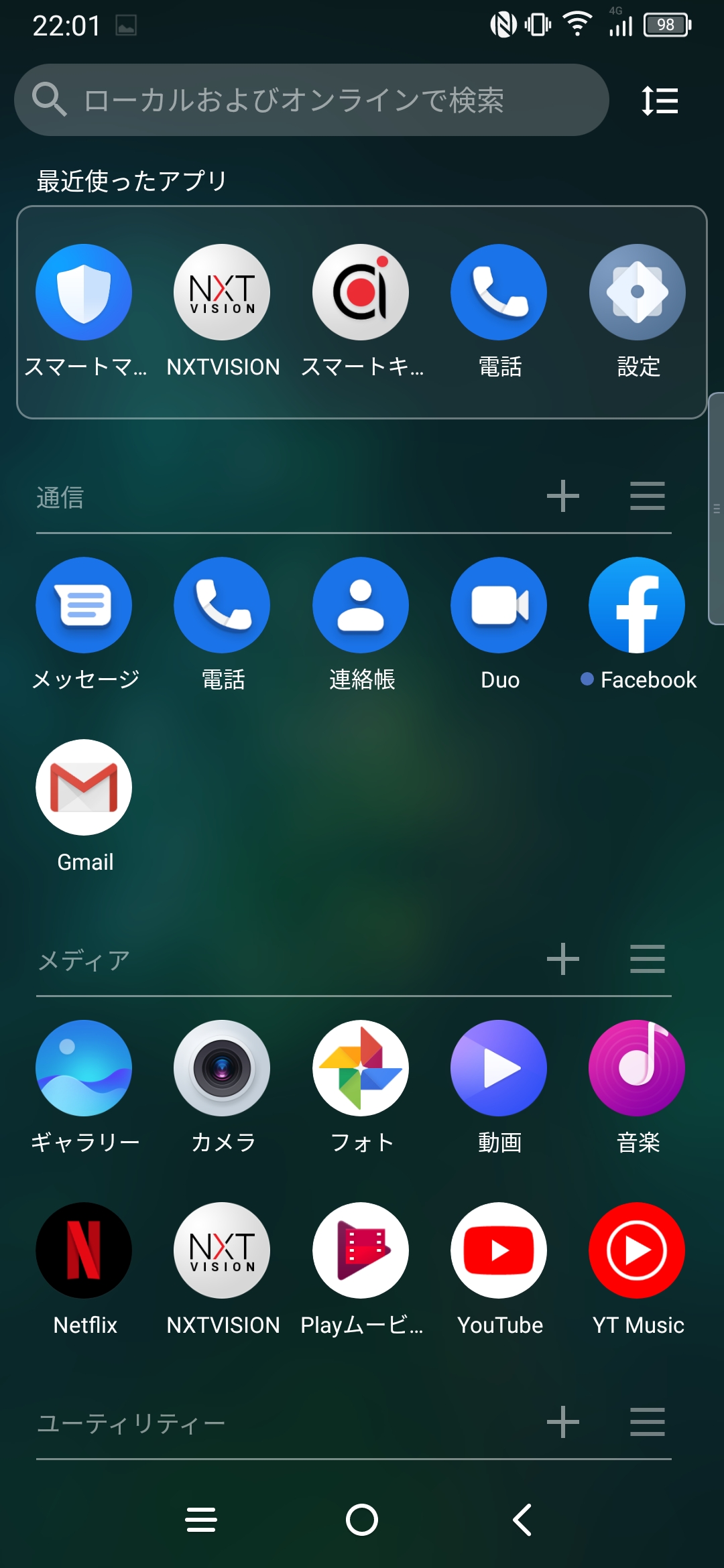This screenshot has width=724, height=1568.
Task: Launch the カメラ camera app
Action: 222,1069
